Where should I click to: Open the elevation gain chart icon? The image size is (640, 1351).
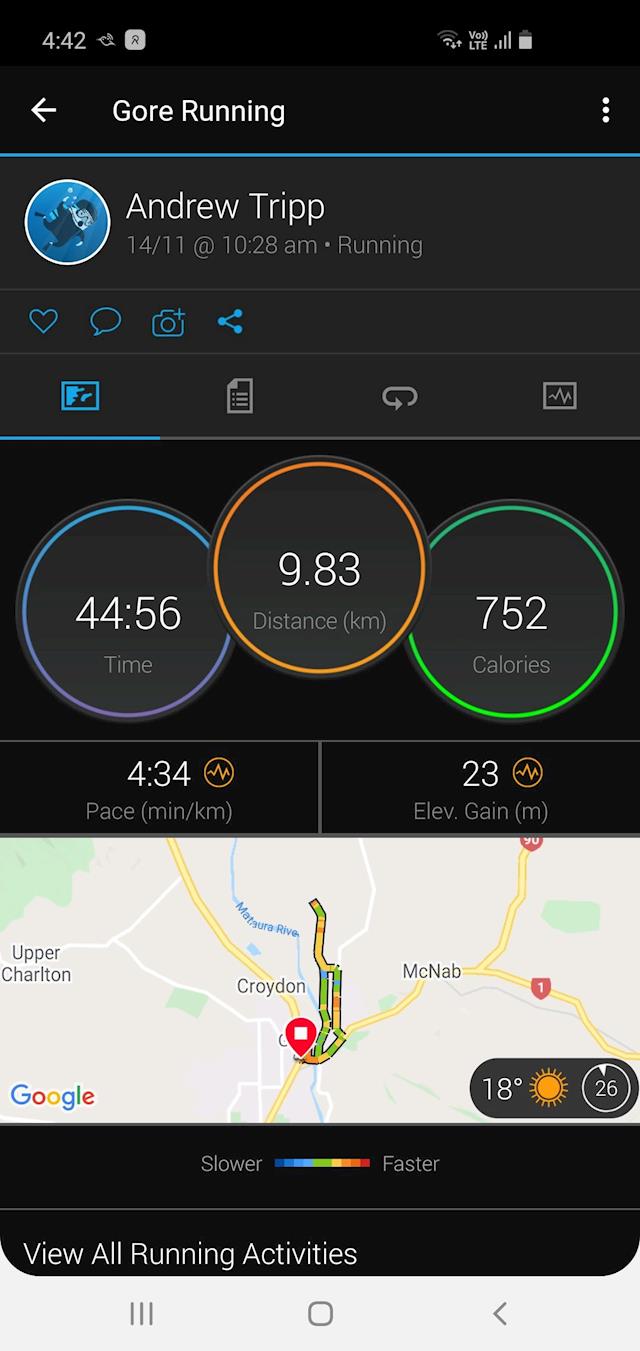point(527,772)
